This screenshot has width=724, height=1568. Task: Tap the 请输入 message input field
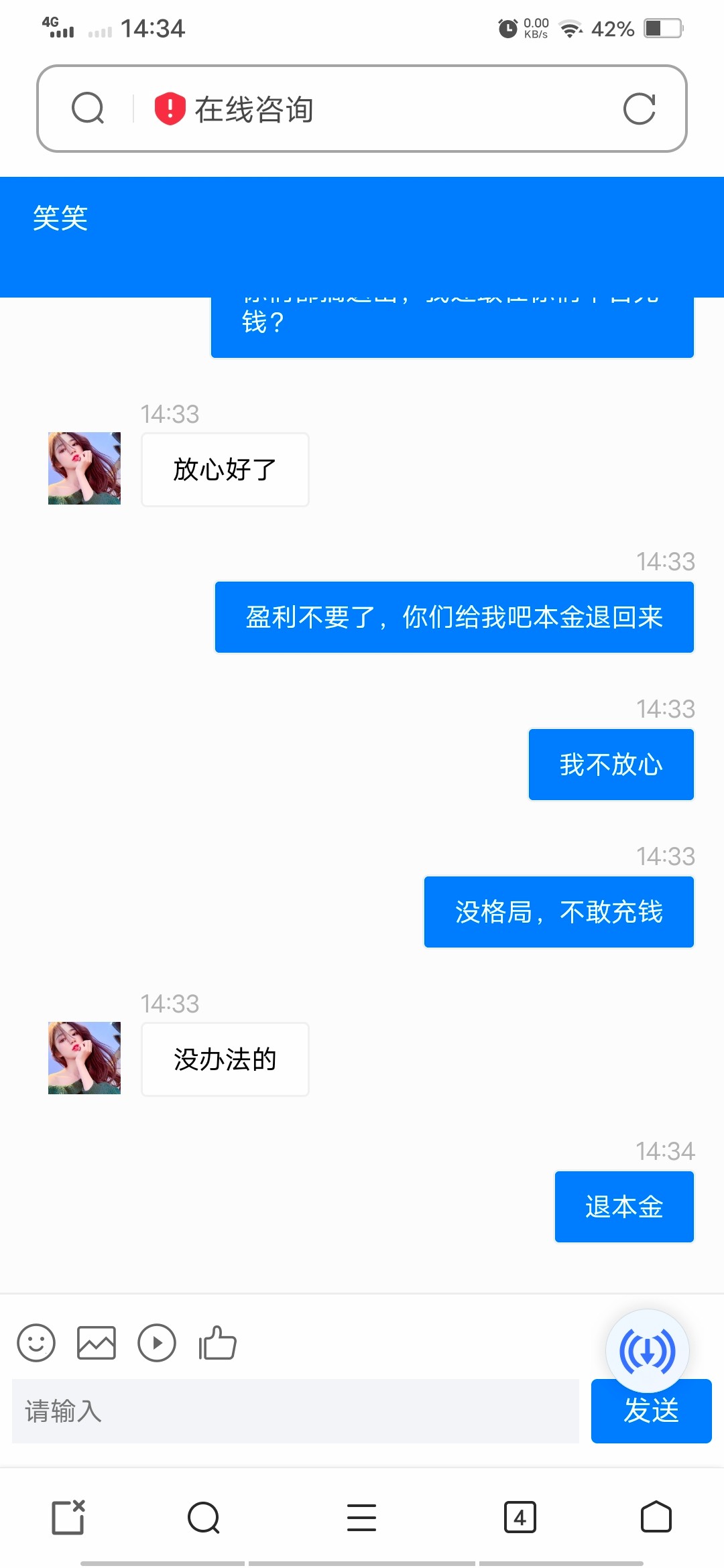295,1411
